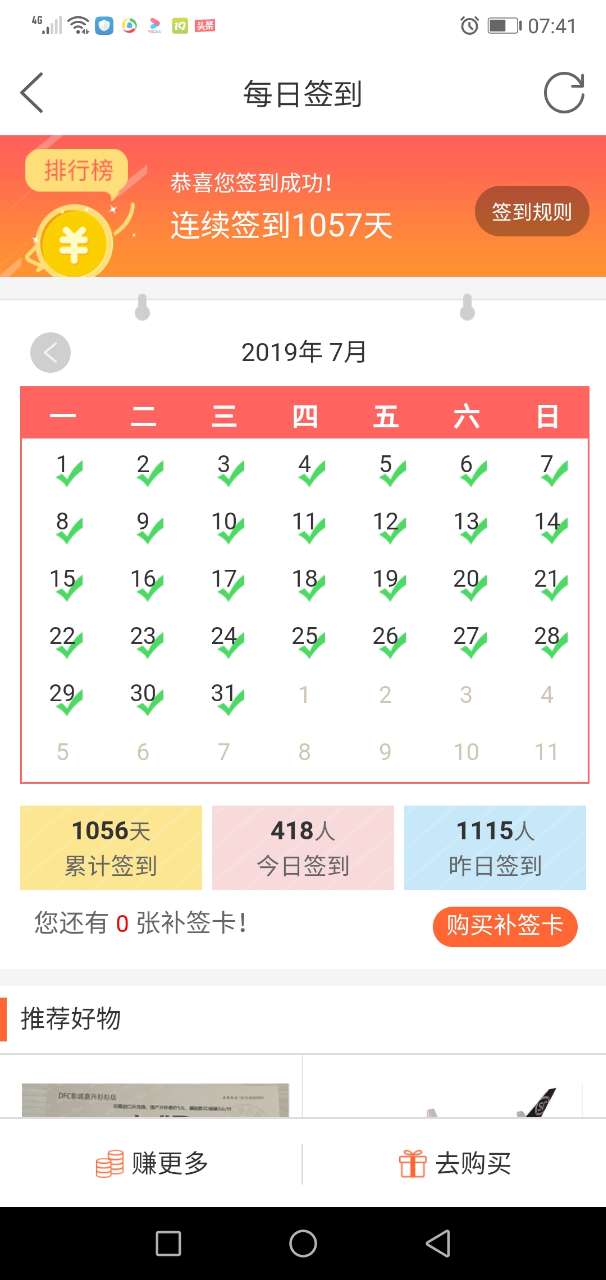Open 赚更多 at the bottom
Viewport: 606px width, 1280px height.
coord(152,1163)
